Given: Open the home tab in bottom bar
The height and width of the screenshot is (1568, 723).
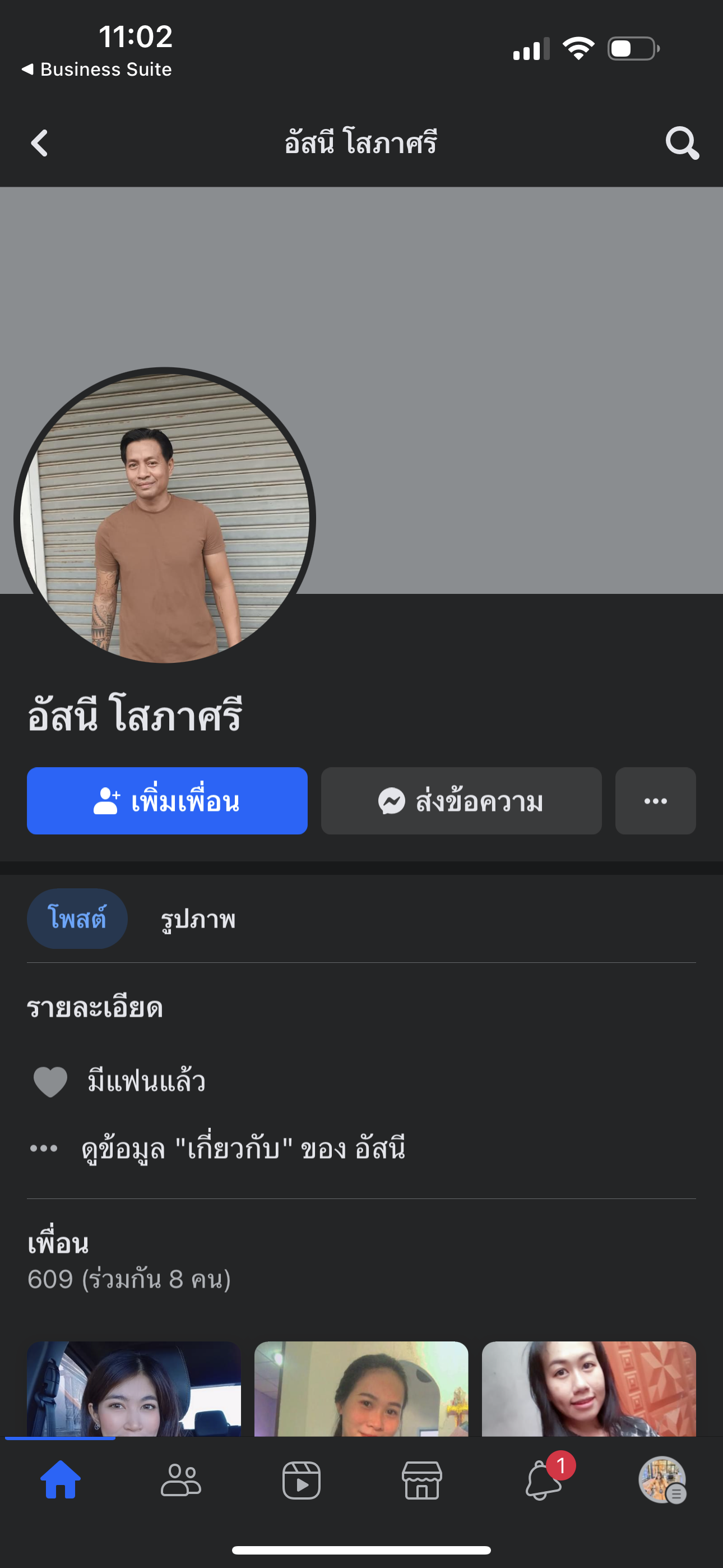Looking at the screenshot, I should click(x=61, y=1481).
